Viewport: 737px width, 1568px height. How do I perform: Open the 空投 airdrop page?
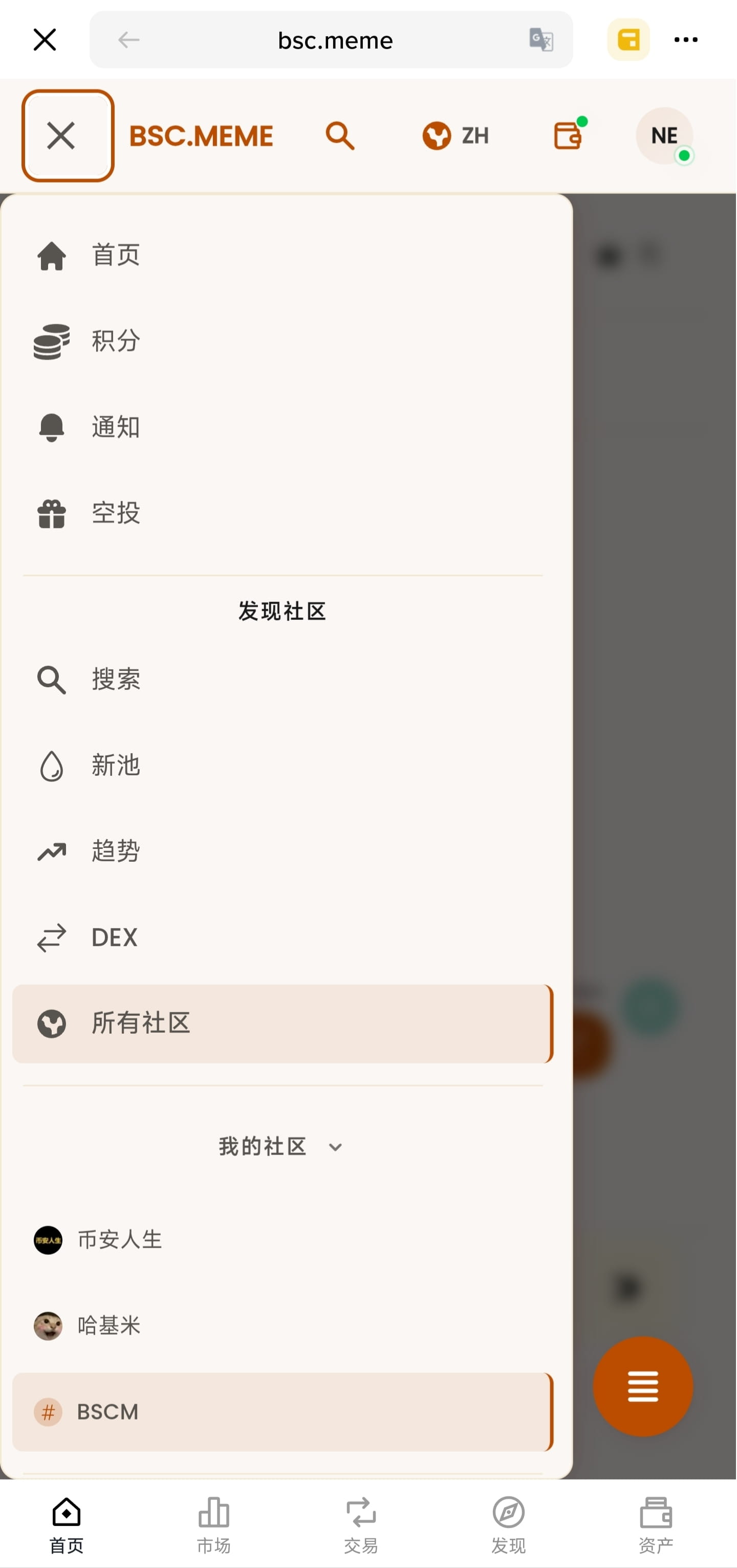point(116,513)
